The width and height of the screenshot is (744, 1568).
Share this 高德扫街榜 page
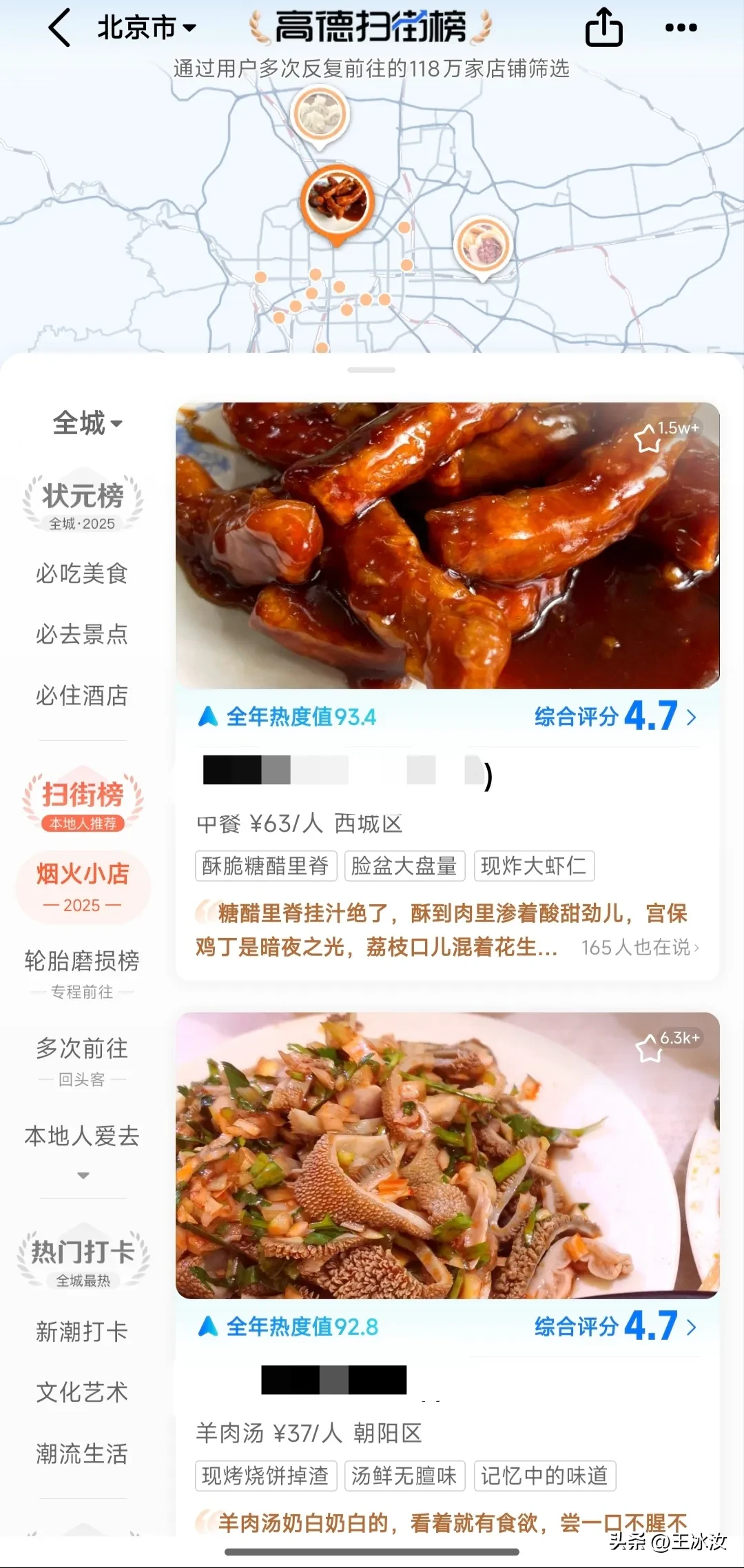603,28
